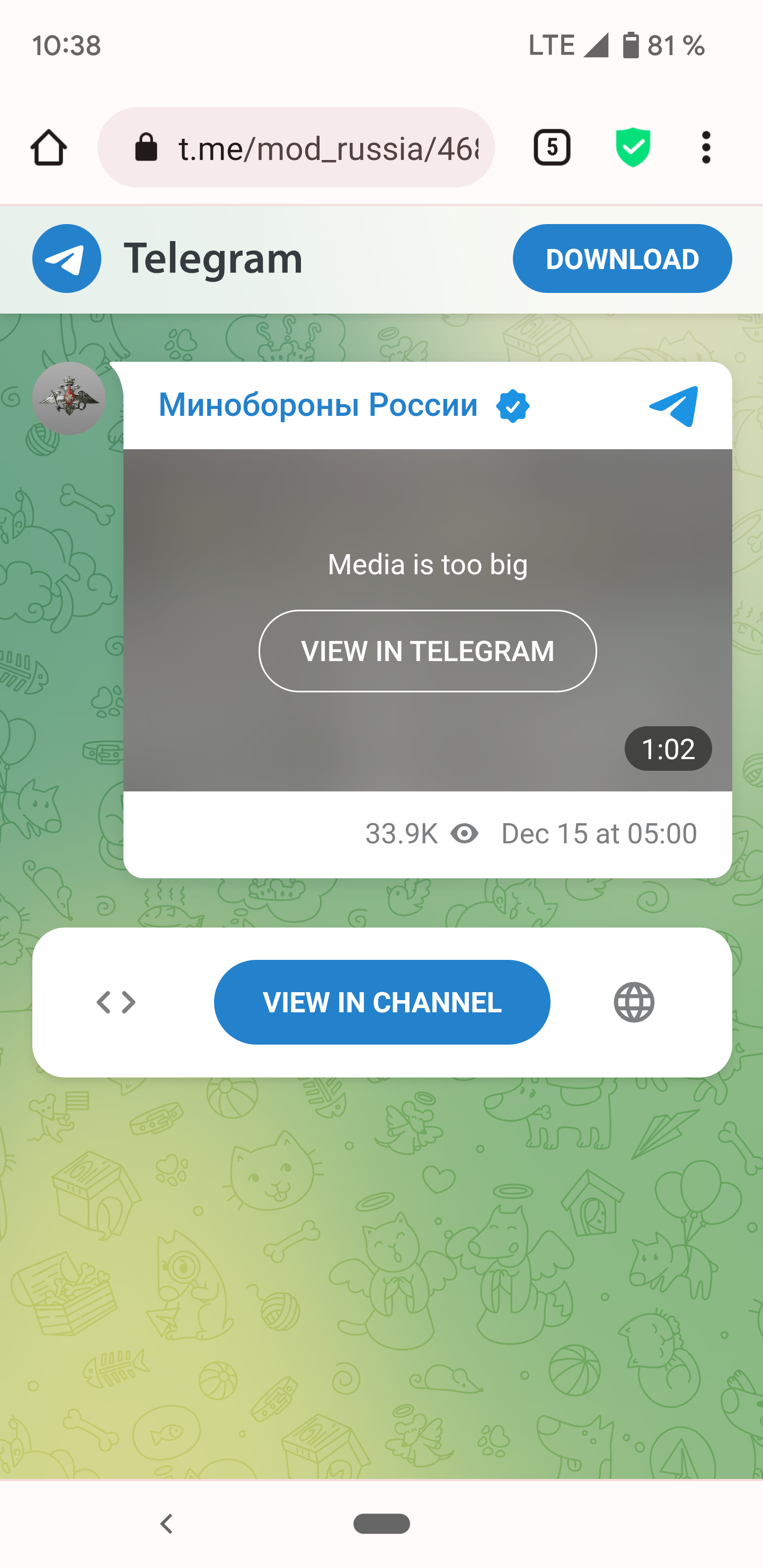Open the embed code icon

click(x=116, y=1003)
